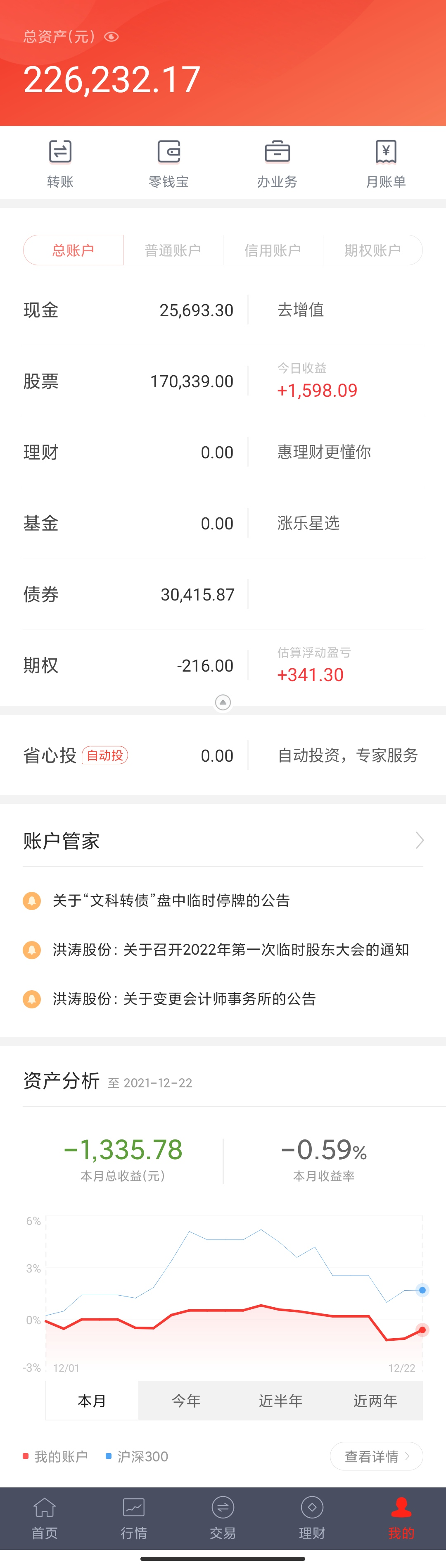This screenshot has width=446, height=1568.
Task: Open 交易 trade tab
Action: point(223,1518)
